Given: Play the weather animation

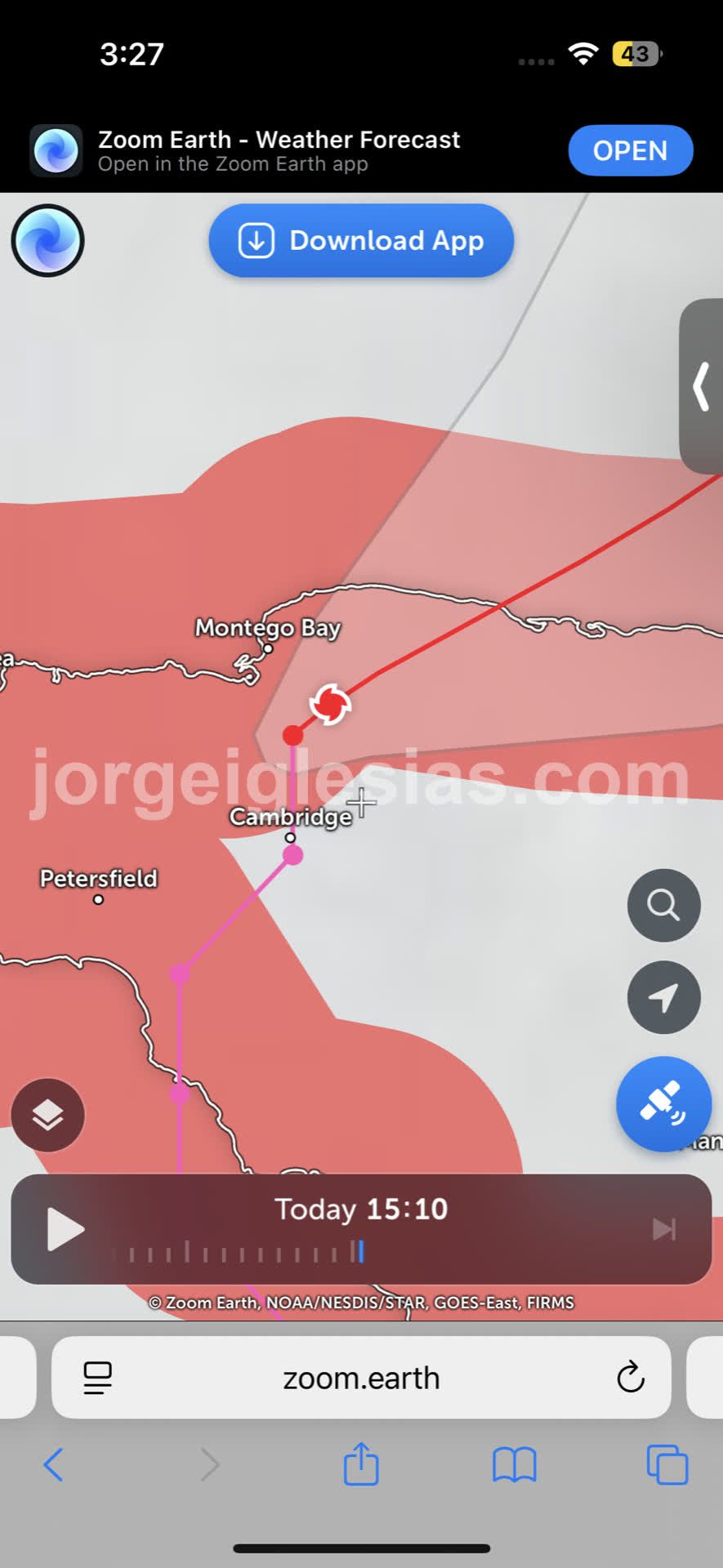Looking at the screenshot, I should [65, 1229].
